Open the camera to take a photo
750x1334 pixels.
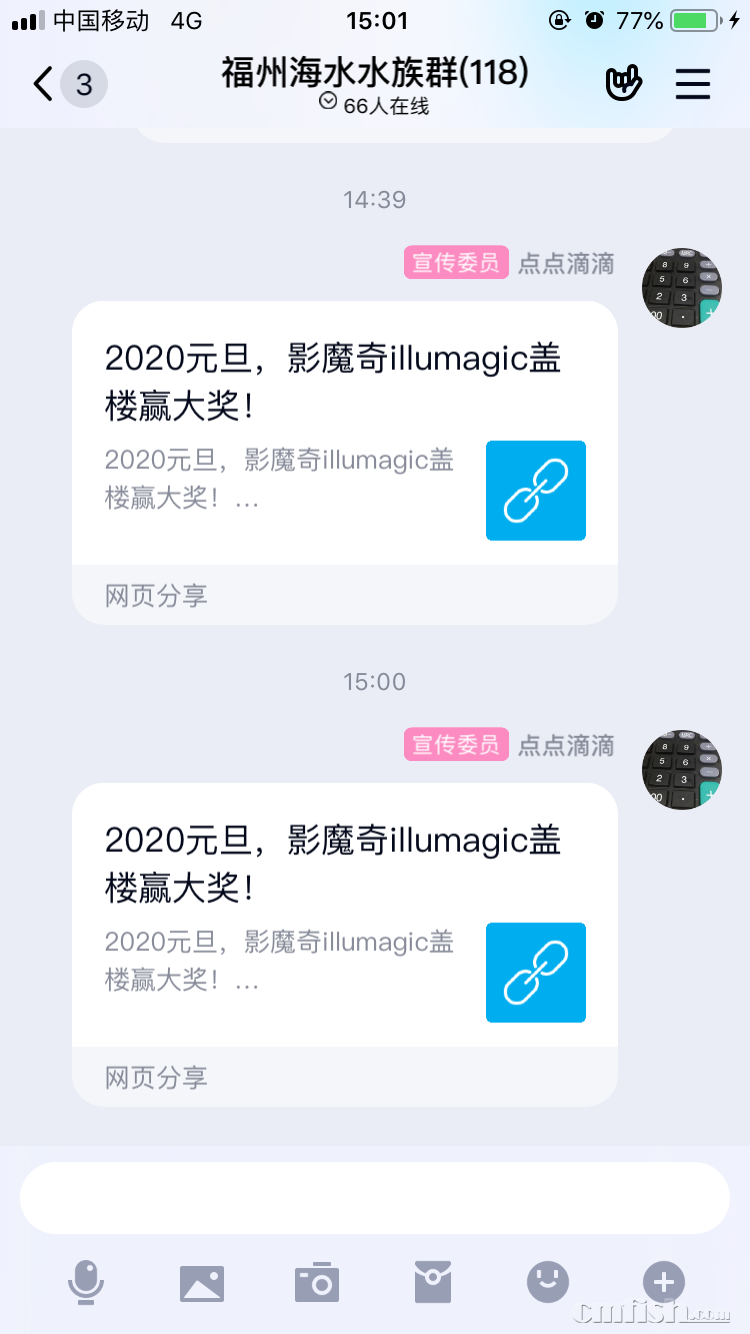click(317, 1282)
